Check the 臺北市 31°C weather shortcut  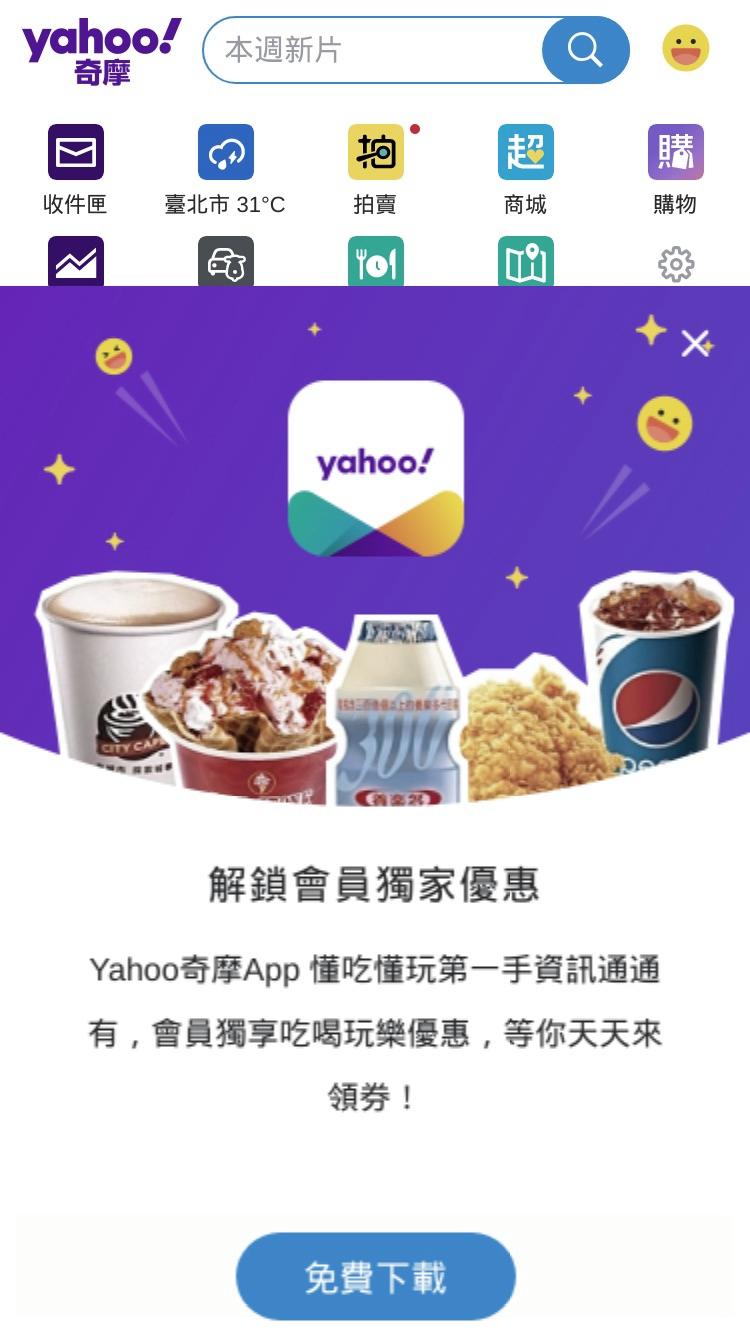pos(225,170)
